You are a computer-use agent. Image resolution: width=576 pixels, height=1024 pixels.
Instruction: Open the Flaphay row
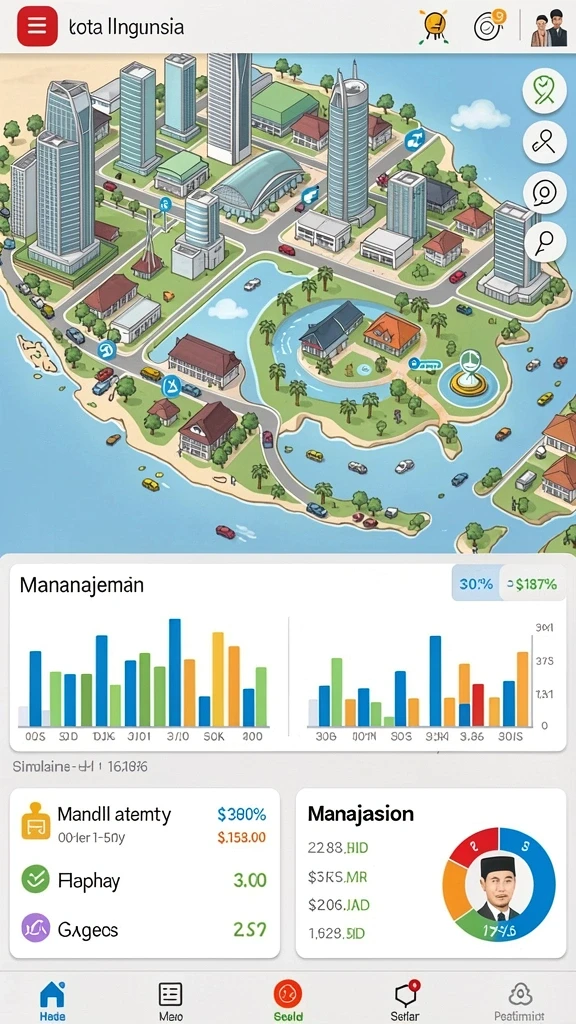(x=145, y=880)
